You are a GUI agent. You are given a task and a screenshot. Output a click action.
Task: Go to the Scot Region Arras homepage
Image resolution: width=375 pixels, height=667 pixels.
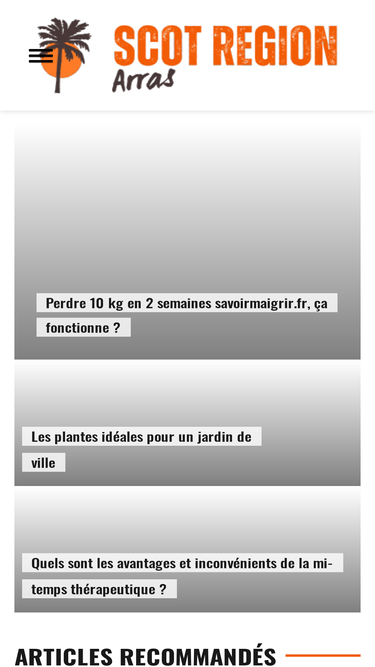coord(188,55)
